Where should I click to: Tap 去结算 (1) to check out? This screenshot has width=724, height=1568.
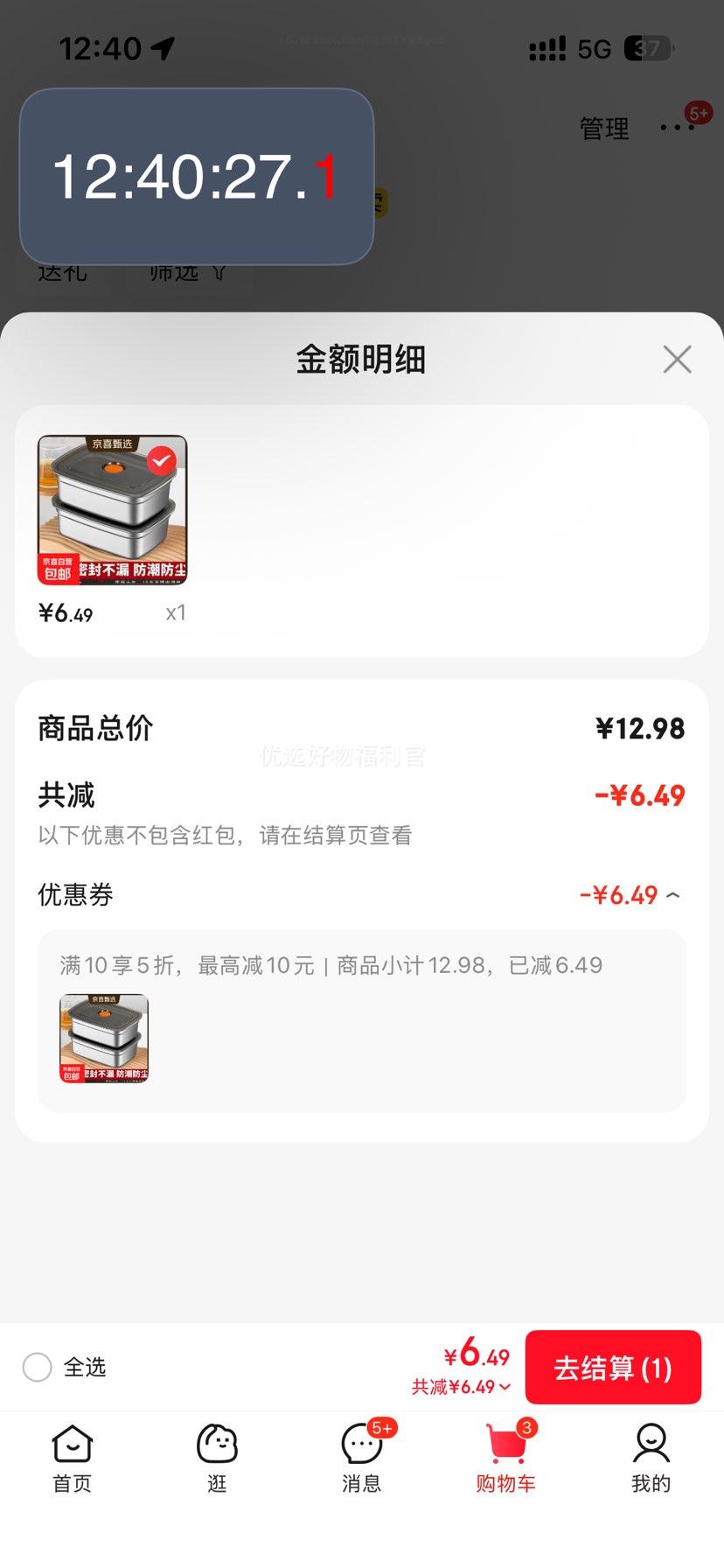(x=613, y=1368)
